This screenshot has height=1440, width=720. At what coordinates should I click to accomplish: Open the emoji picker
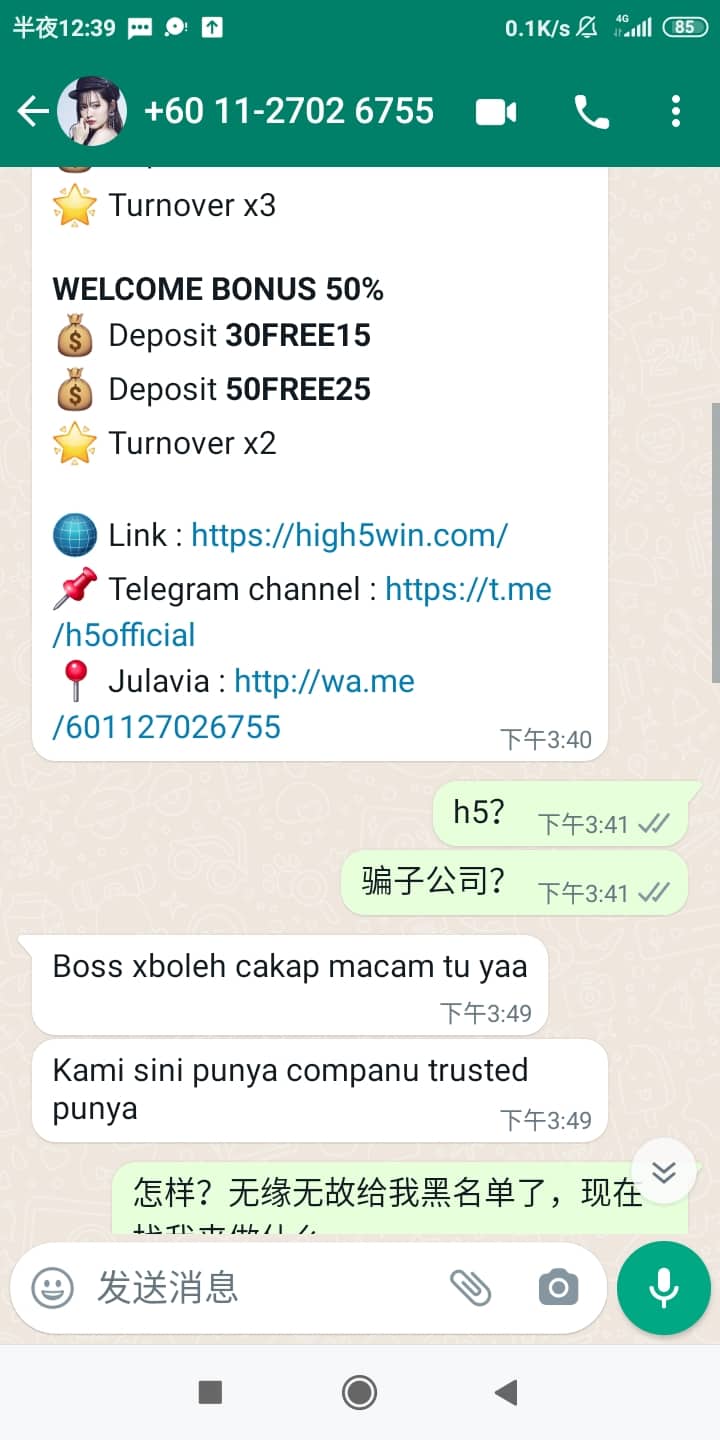[x=52, y=1287]
